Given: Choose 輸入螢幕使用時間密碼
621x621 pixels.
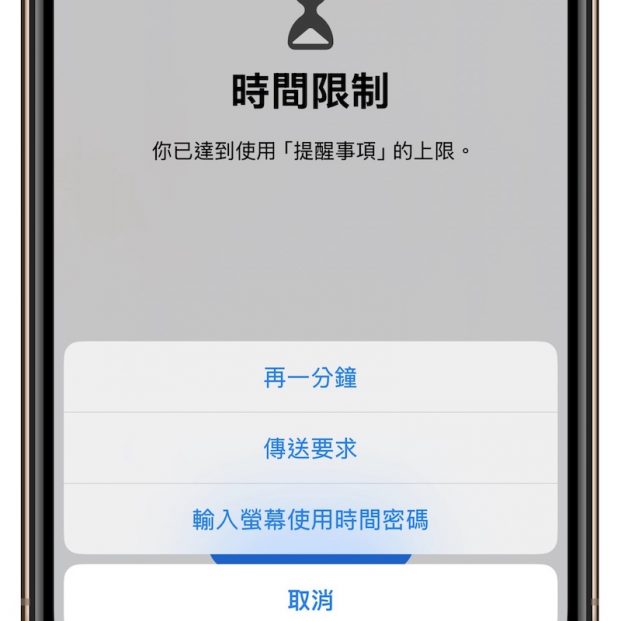Looking at the screenshot, I should pos(310,520).
